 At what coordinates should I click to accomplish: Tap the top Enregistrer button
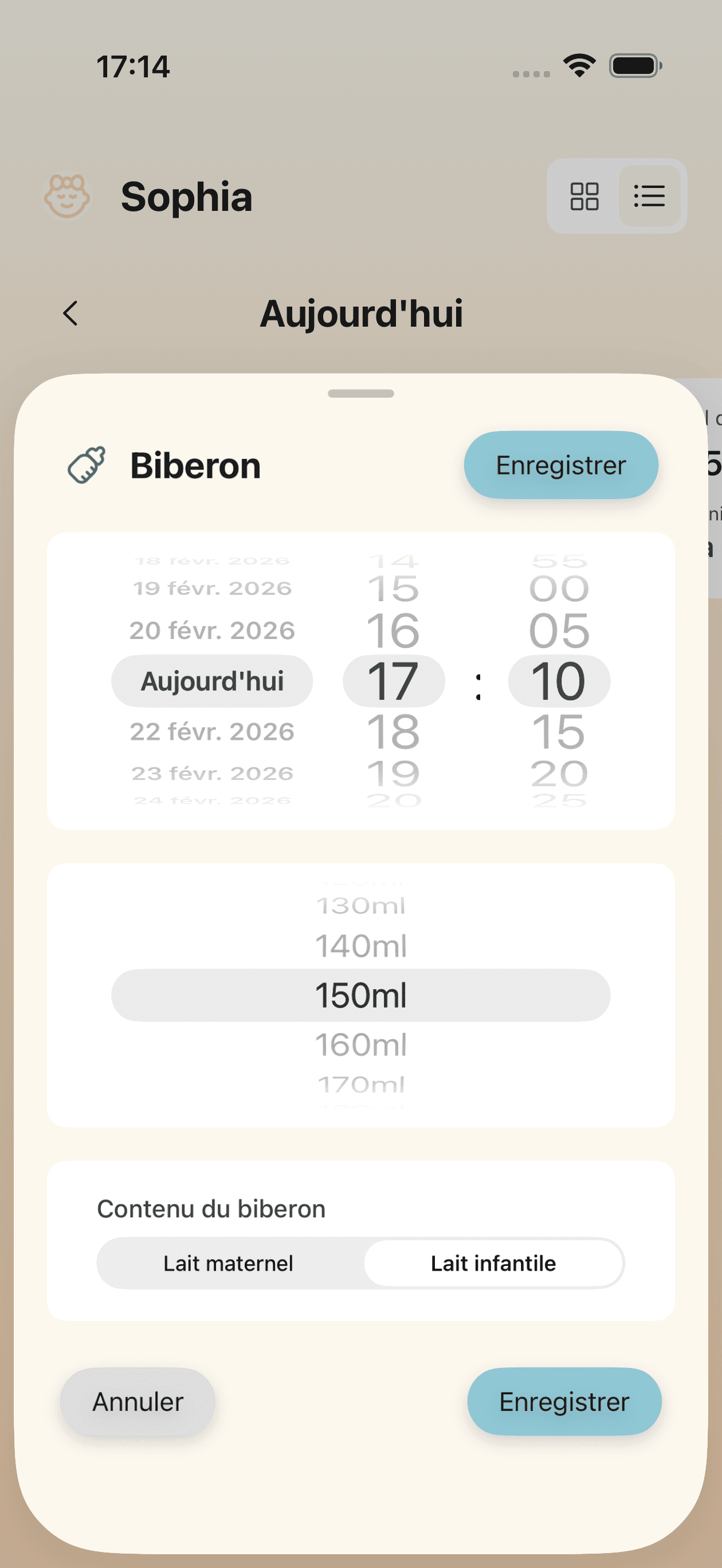point(560,464)
